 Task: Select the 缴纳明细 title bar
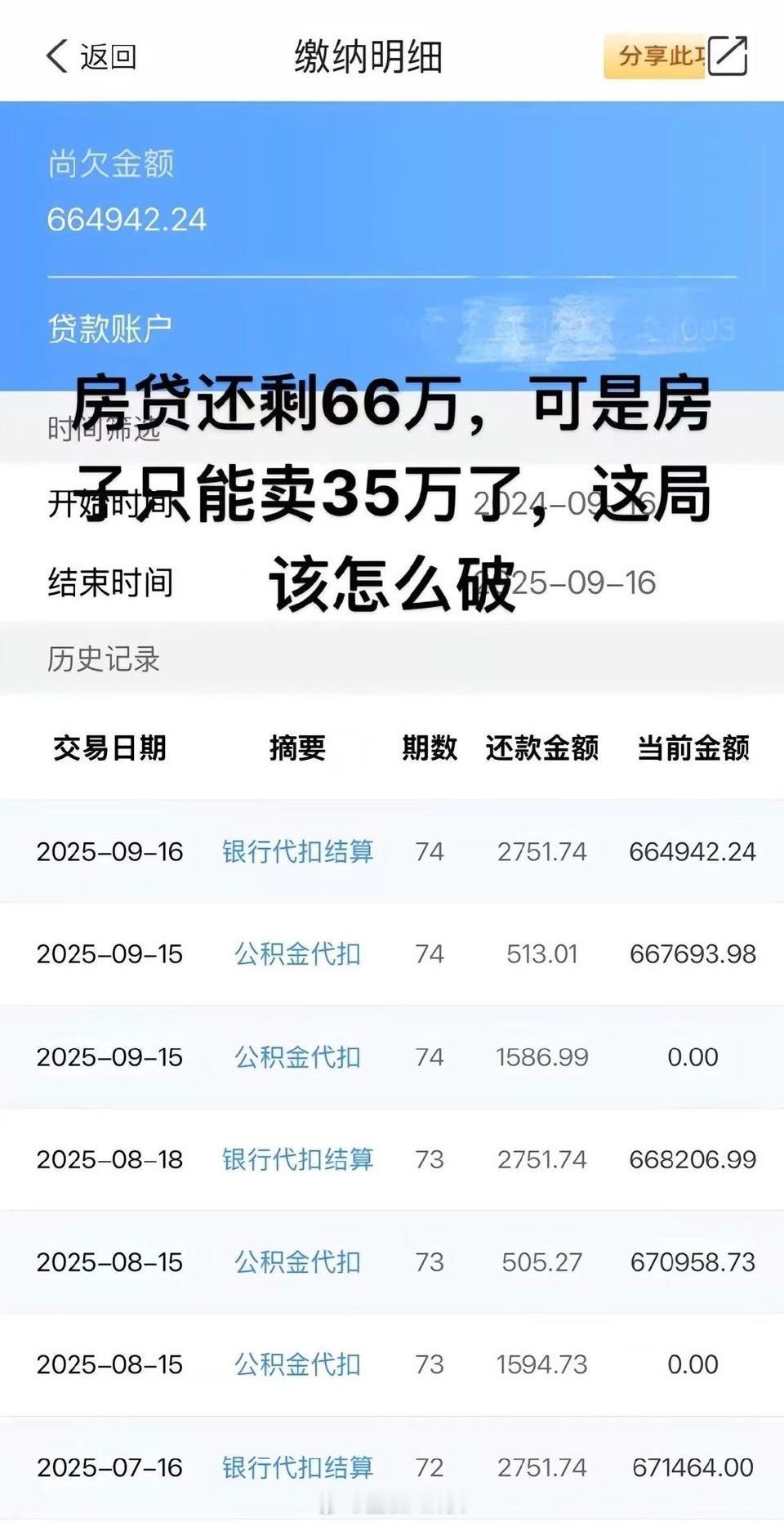[369, 57]
